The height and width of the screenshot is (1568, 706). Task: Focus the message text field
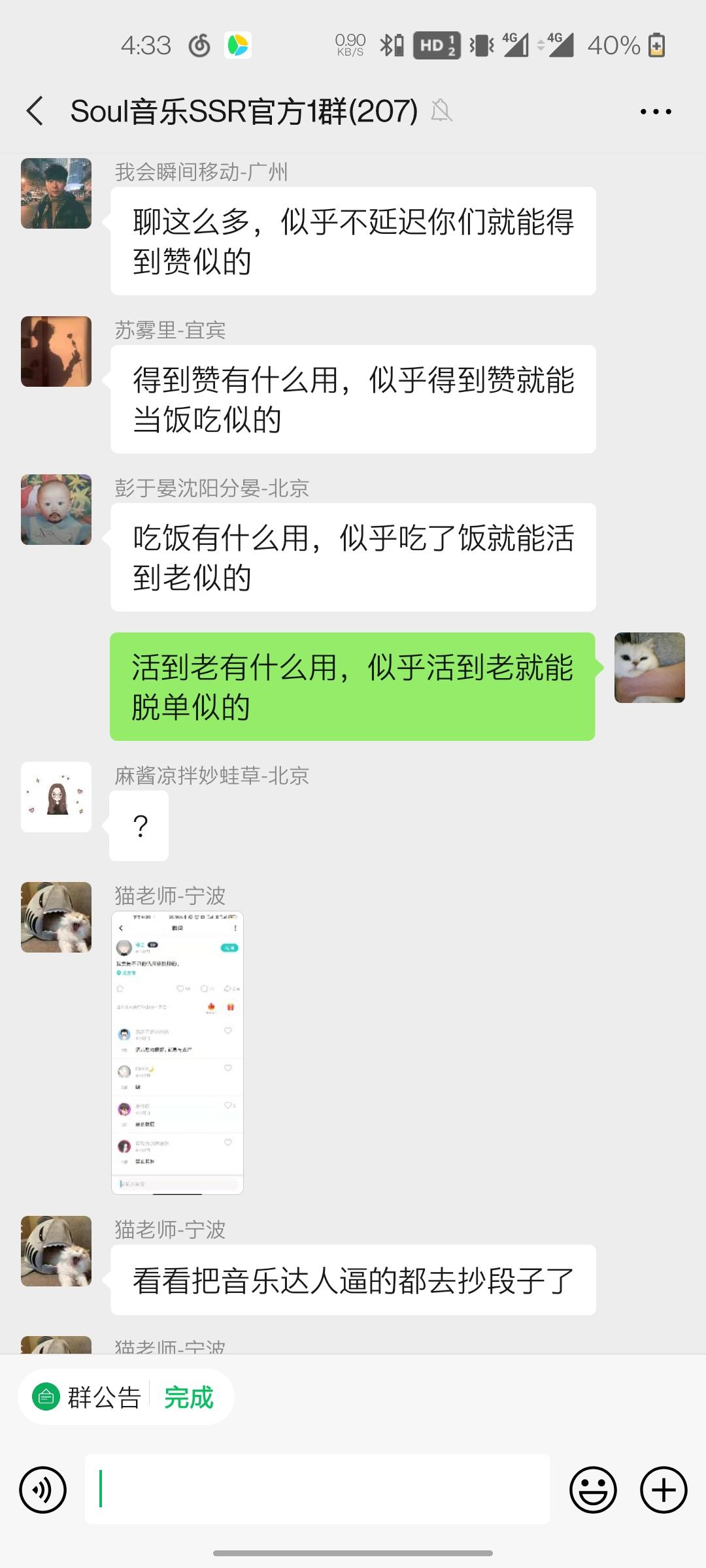click(x=317, y=1490)
